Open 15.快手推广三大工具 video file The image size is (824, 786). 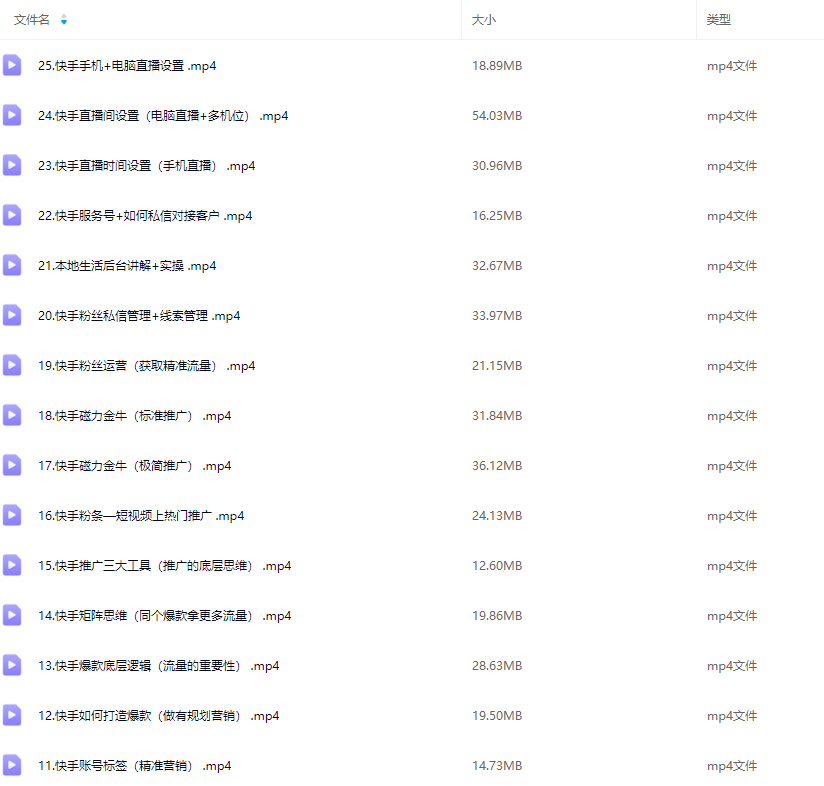(x=164, y=566)
